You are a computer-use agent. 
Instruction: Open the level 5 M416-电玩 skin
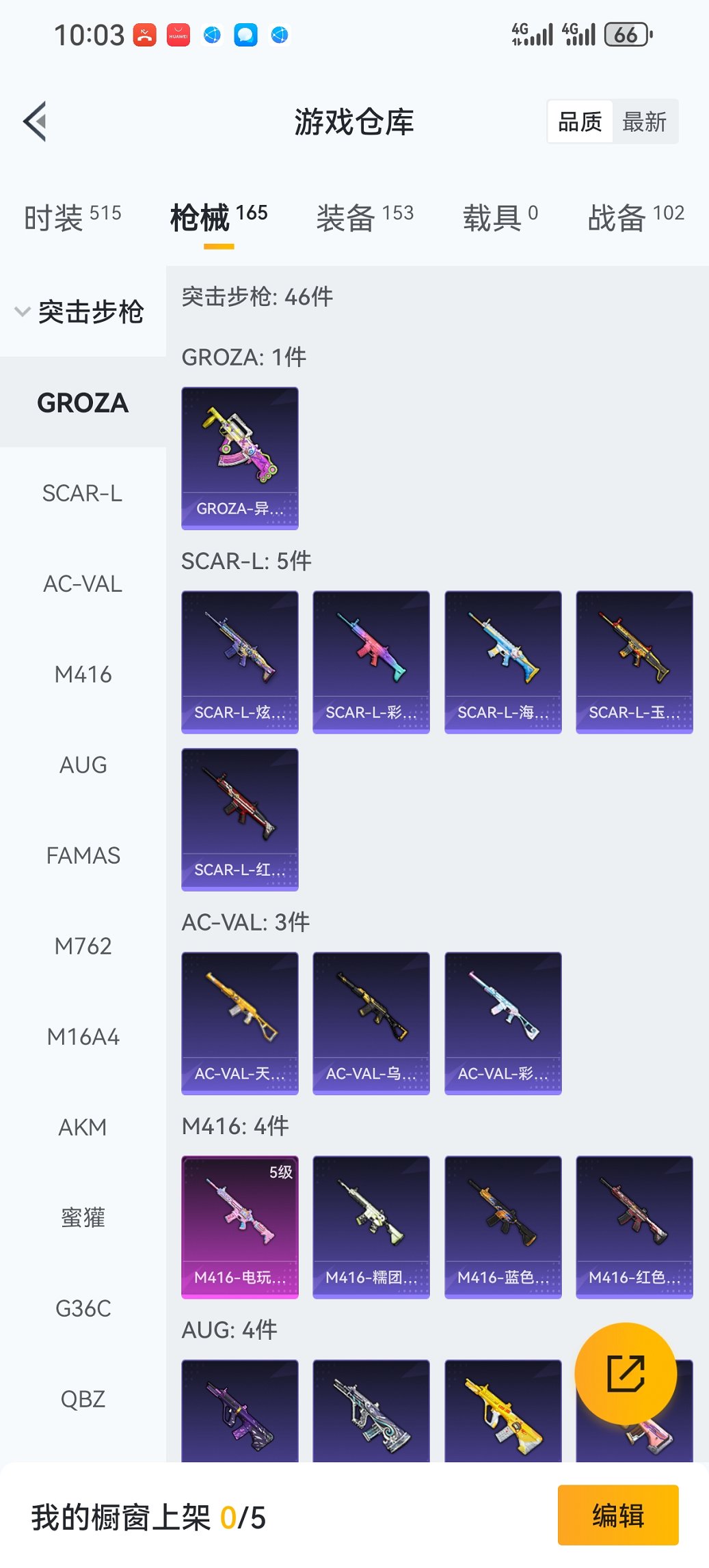(240, 1226)
